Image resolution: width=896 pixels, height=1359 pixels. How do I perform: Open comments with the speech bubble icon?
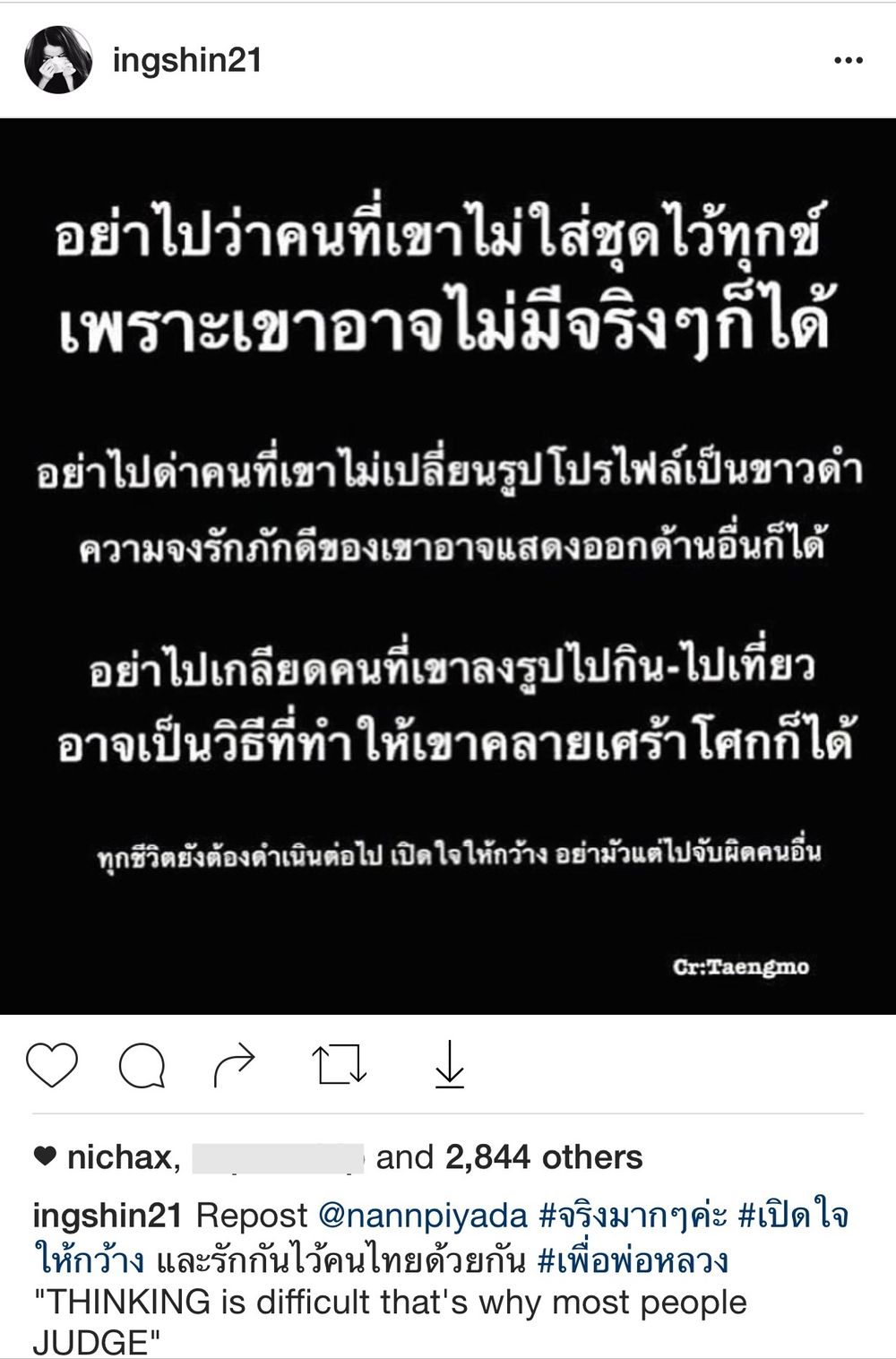pyautogui.click(x=142, y=1066)
